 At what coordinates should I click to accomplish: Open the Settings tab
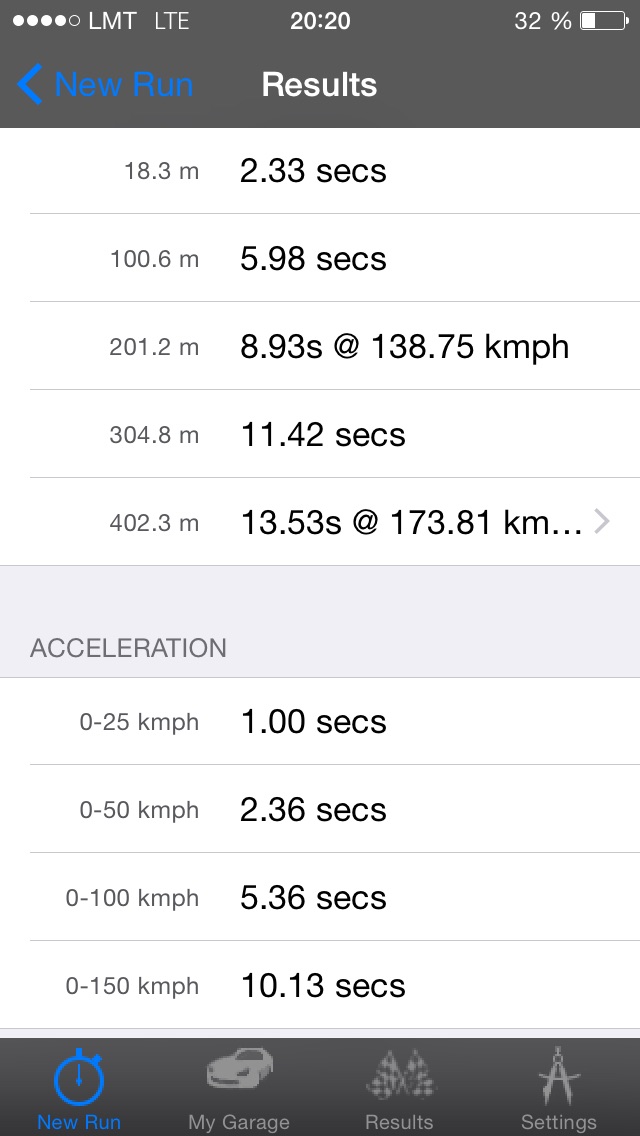pyautogui.click(x=559, y=1088)
